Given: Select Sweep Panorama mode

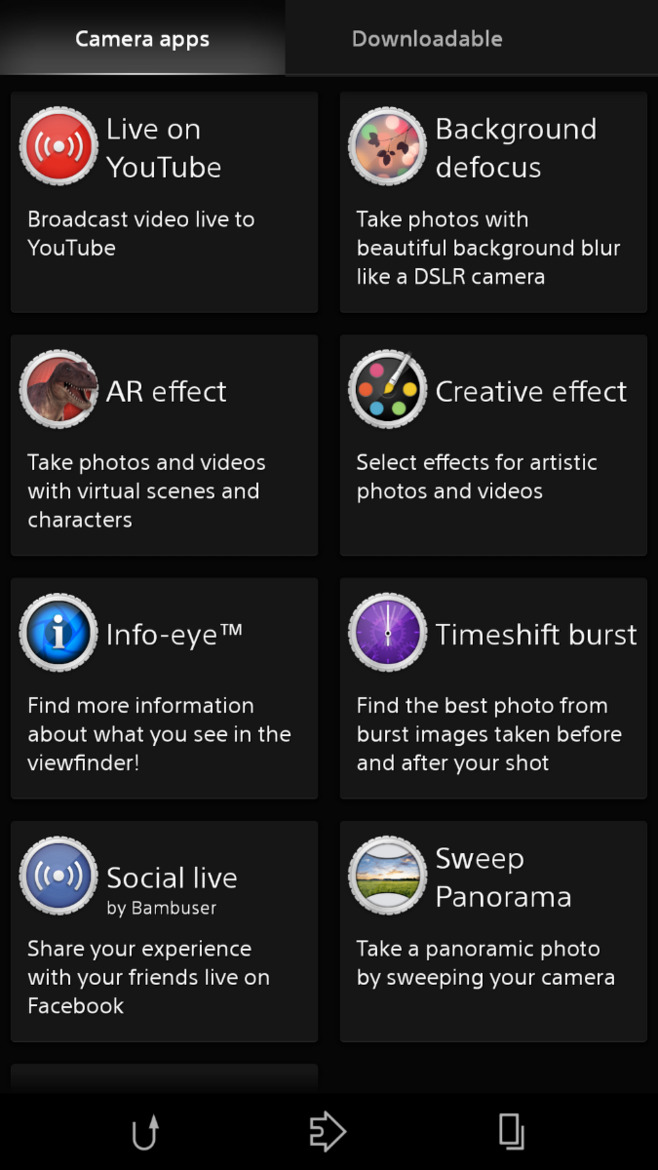Looking at the screenshot, I should [x=493, y=931].
